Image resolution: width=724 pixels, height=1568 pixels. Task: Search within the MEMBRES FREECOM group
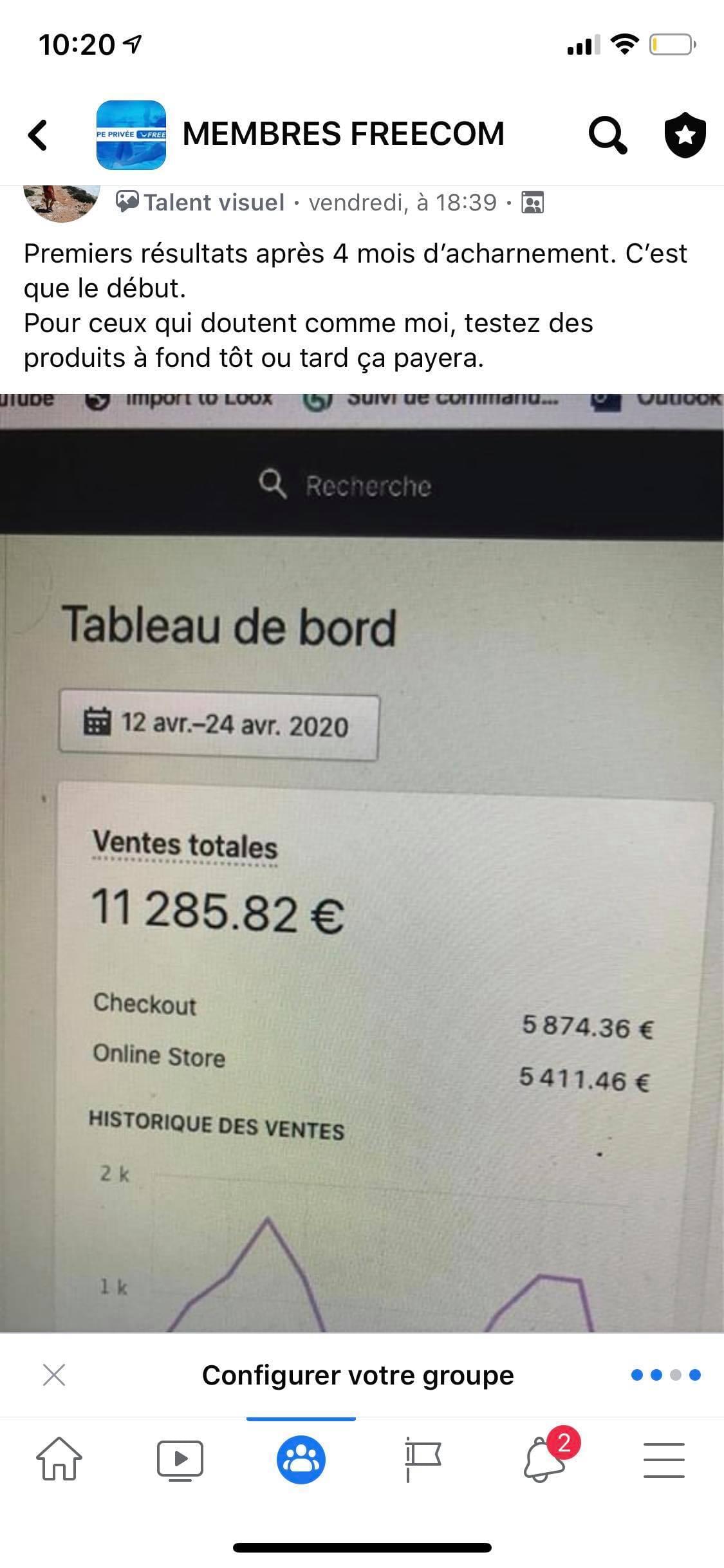(x=607, y=135)
